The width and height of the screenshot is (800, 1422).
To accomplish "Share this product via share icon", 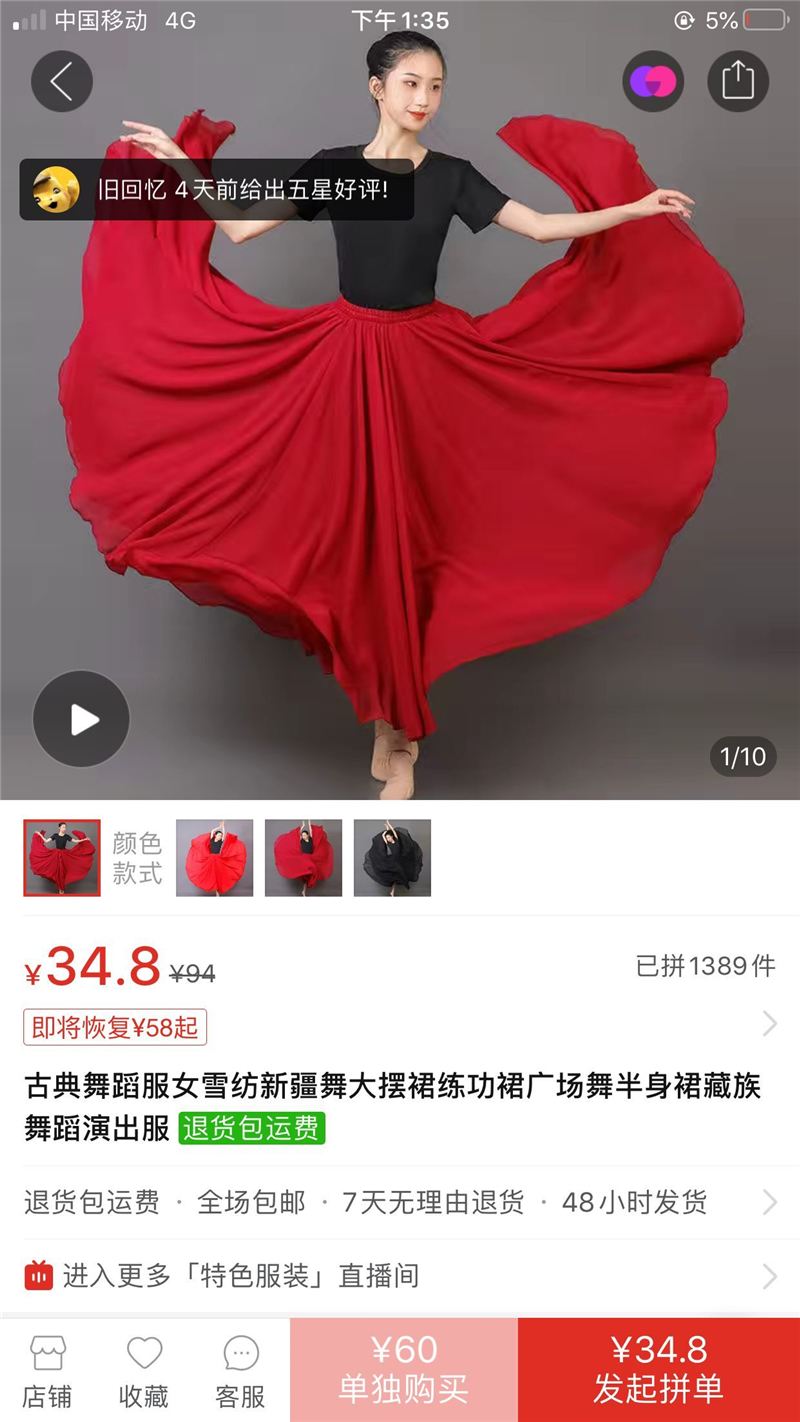I will (x=738, y=81).
